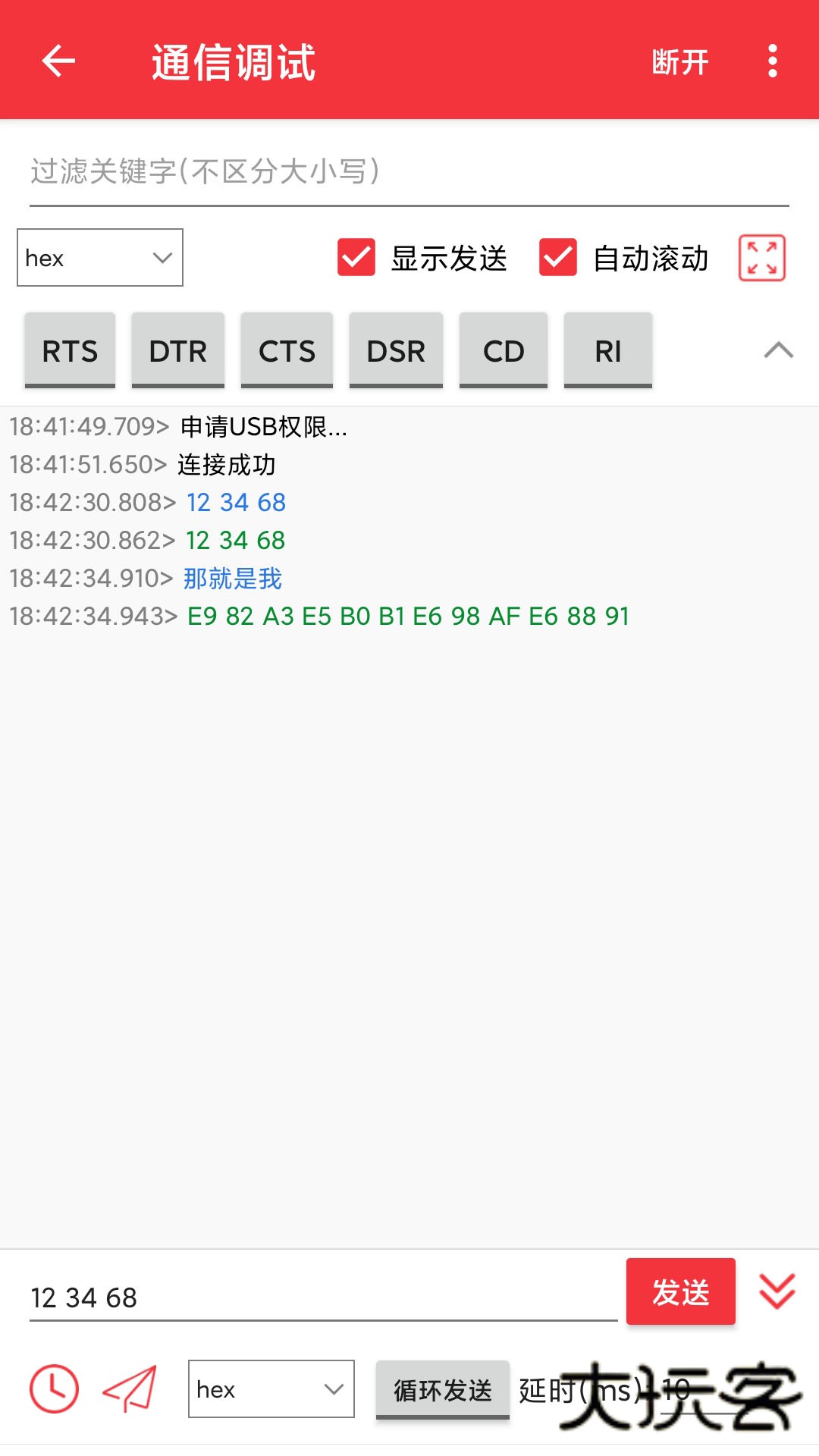
Task: Navigate back using the arrow icon
Action: point(57,61)
